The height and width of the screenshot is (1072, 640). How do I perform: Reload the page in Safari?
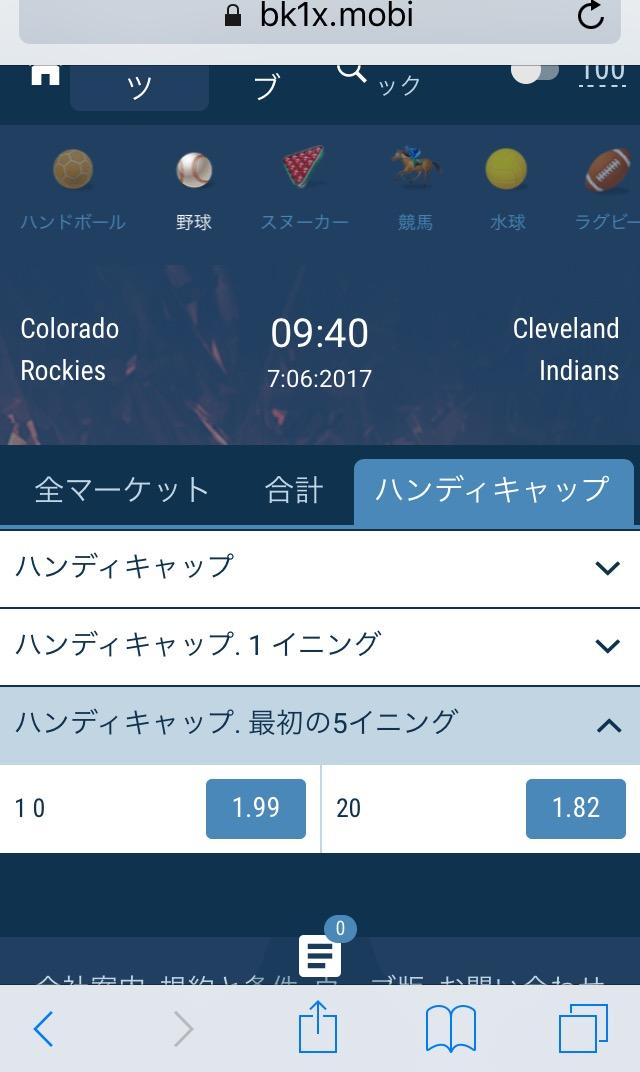(591, 16)
